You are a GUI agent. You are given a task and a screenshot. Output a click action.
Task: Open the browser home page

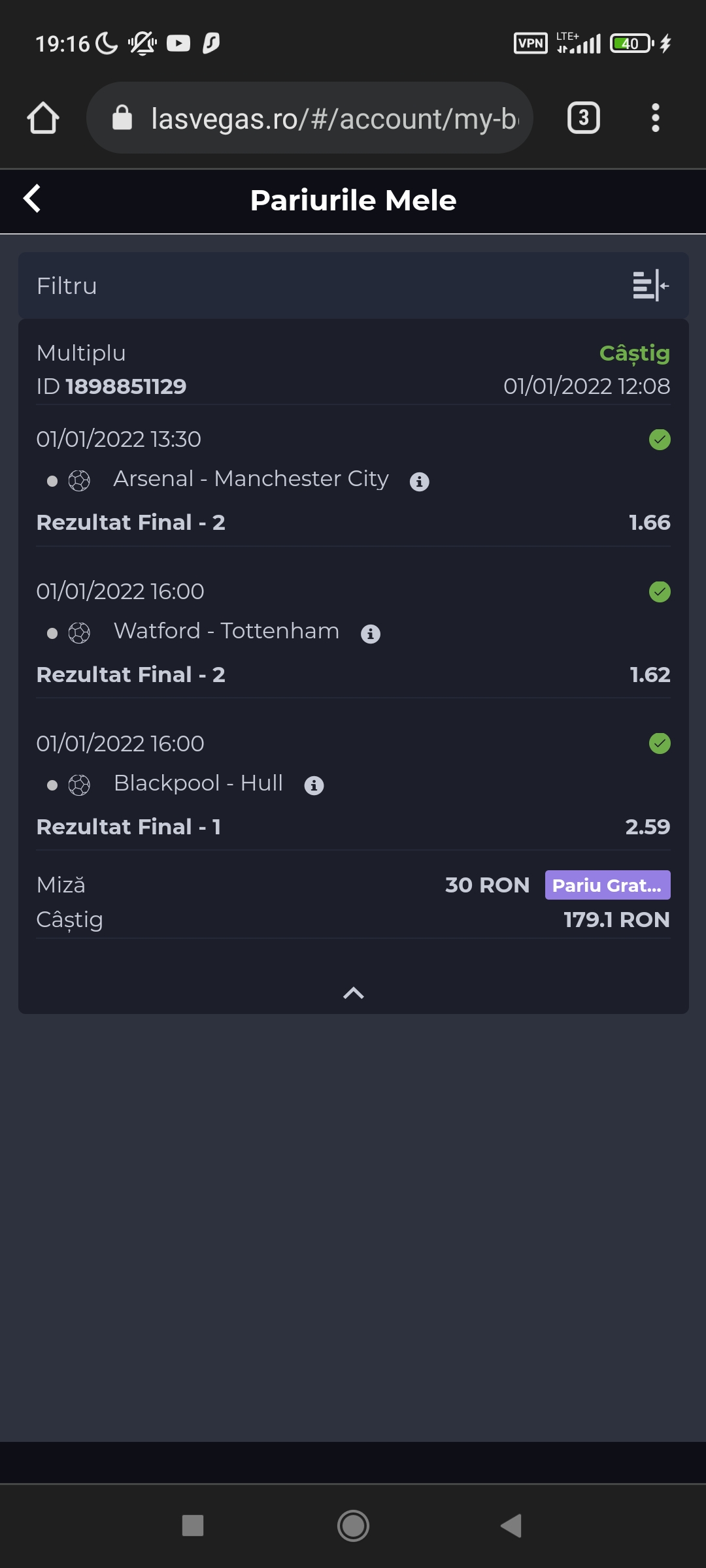click(x=43, y=118)
